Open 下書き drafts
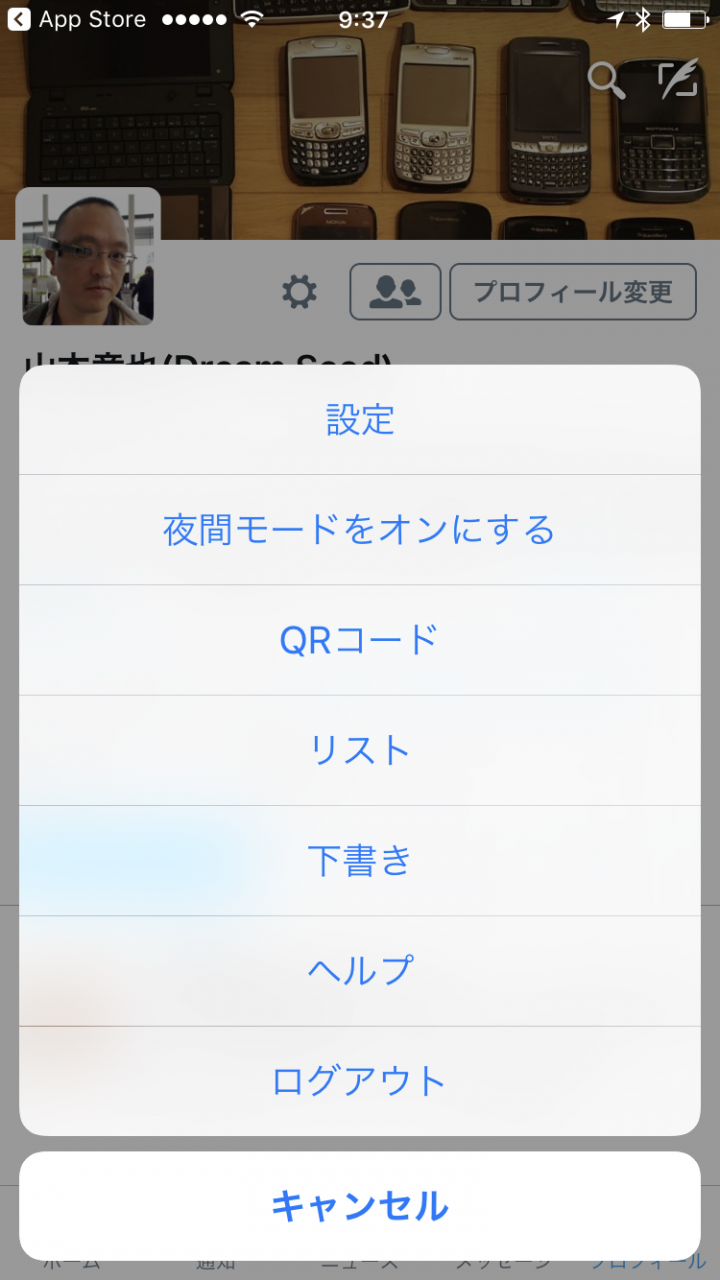Image resolution: width=720 pixels, height=1280 pixels. point(360,861)
